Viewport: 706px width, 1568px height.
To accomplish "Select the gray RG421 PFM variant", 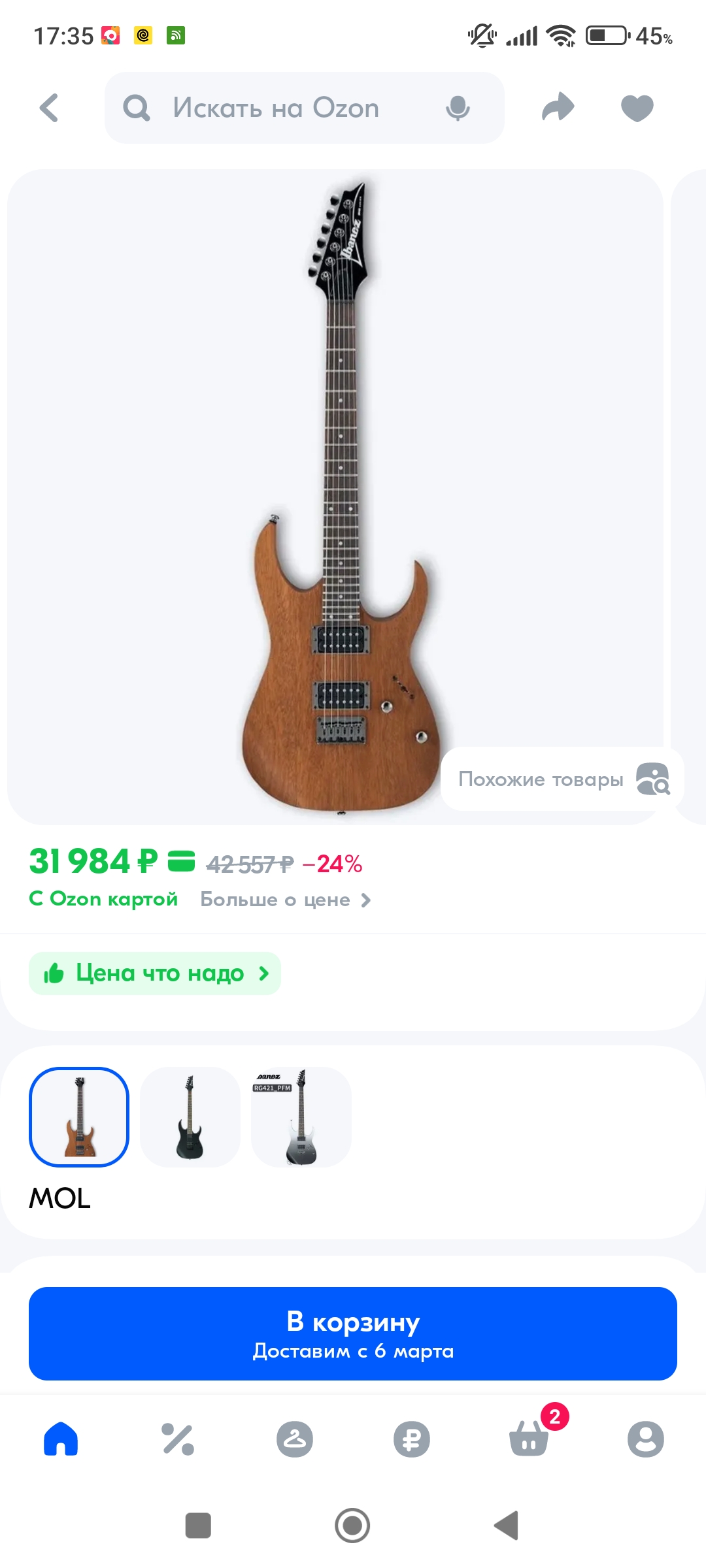I will [x=301, y=1117].
